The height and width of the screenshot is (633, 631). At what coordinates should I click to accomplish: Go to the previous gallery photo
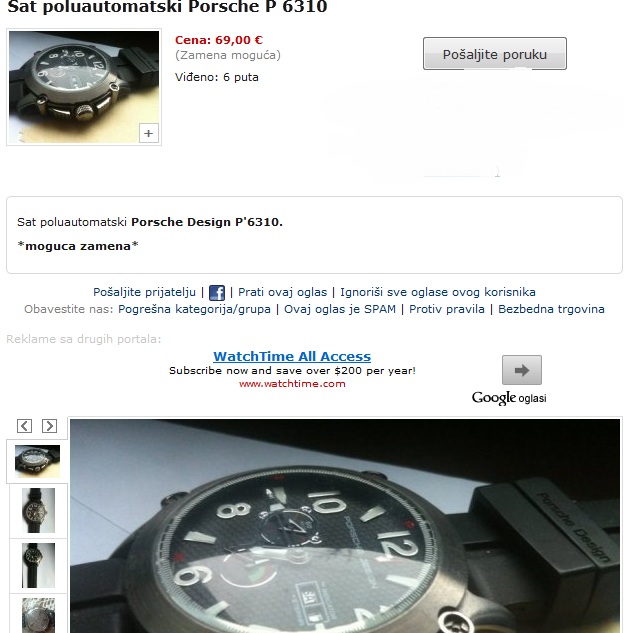tap(25, 426)
